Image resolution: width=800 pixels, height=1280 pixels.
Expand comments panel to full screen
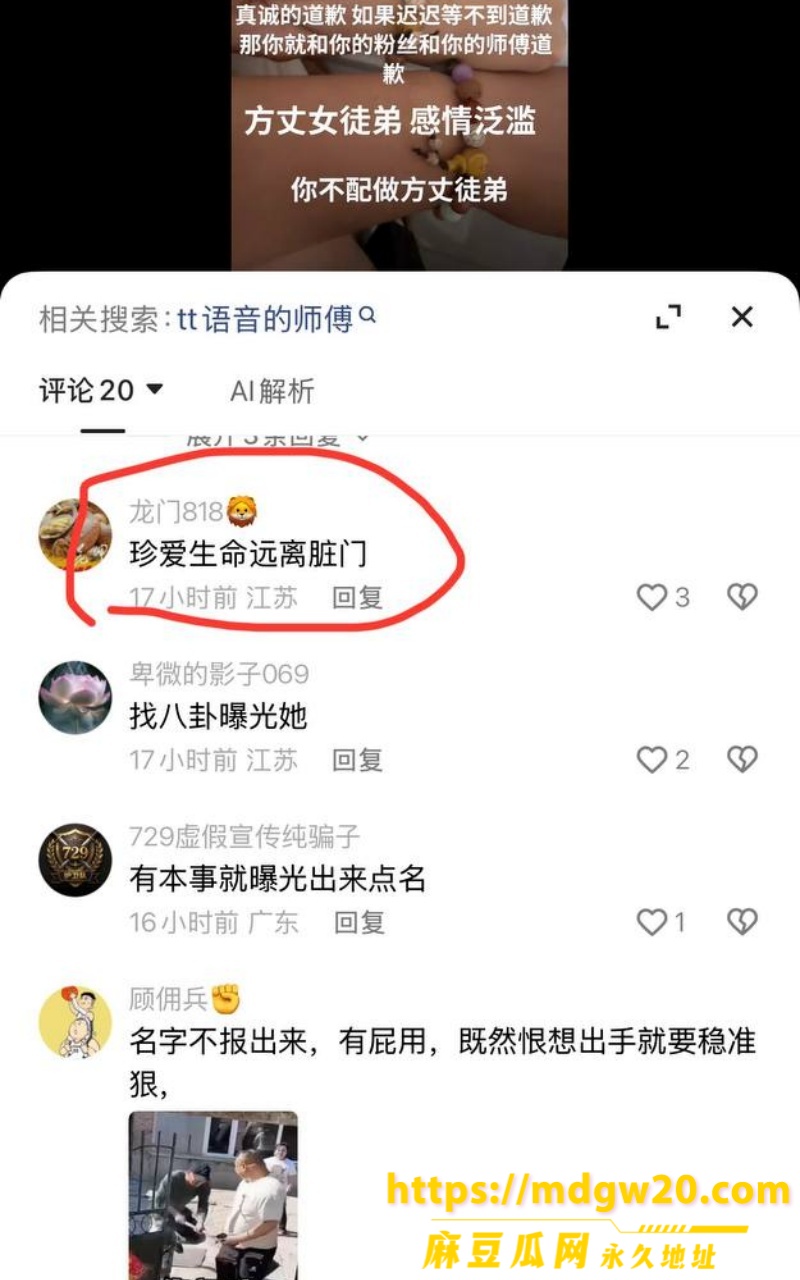pos(668,317)
